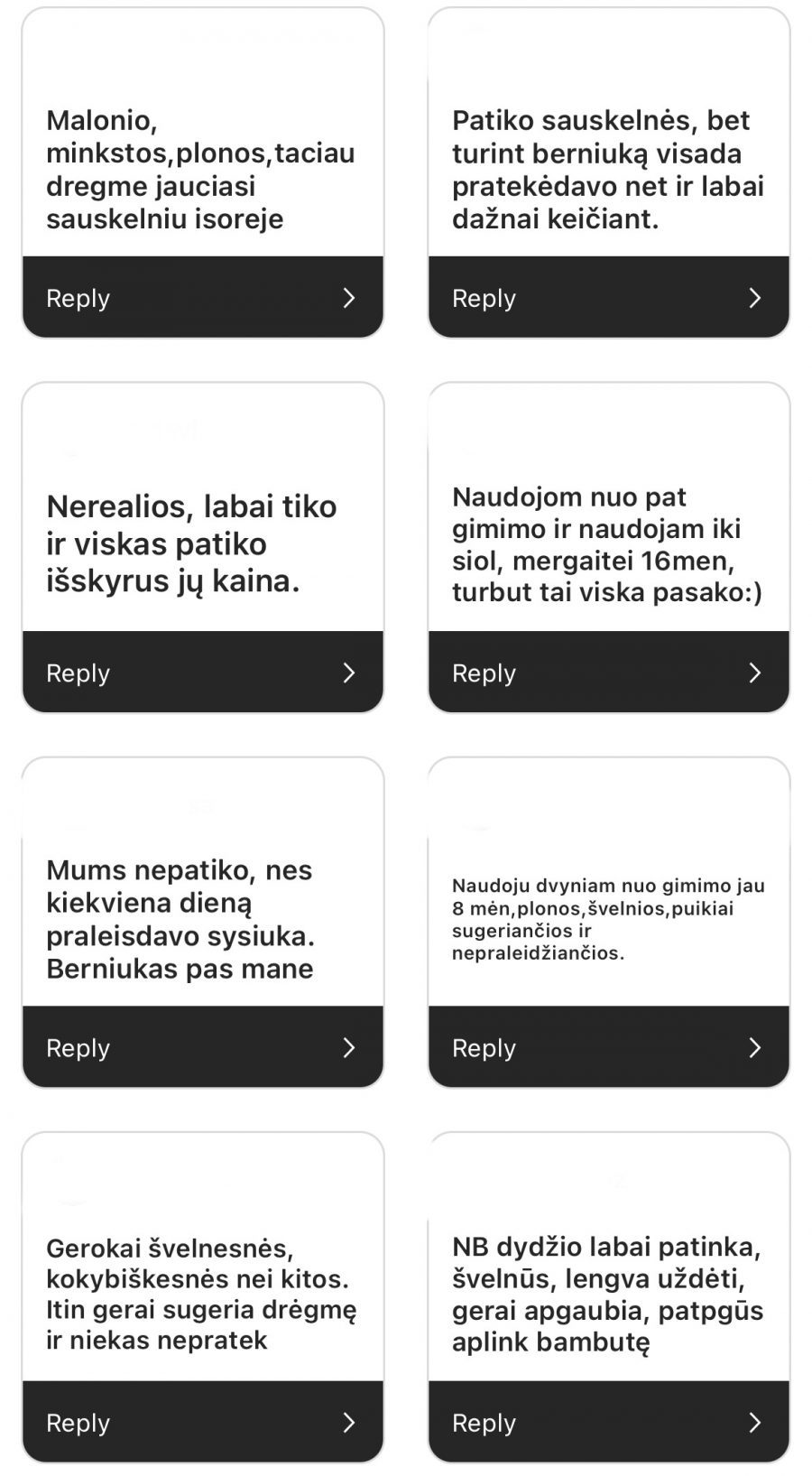Reply to the 'Malonio, minkstos, plonos' response
This screenshot has height=1476, width=812.
pos(202,298)
